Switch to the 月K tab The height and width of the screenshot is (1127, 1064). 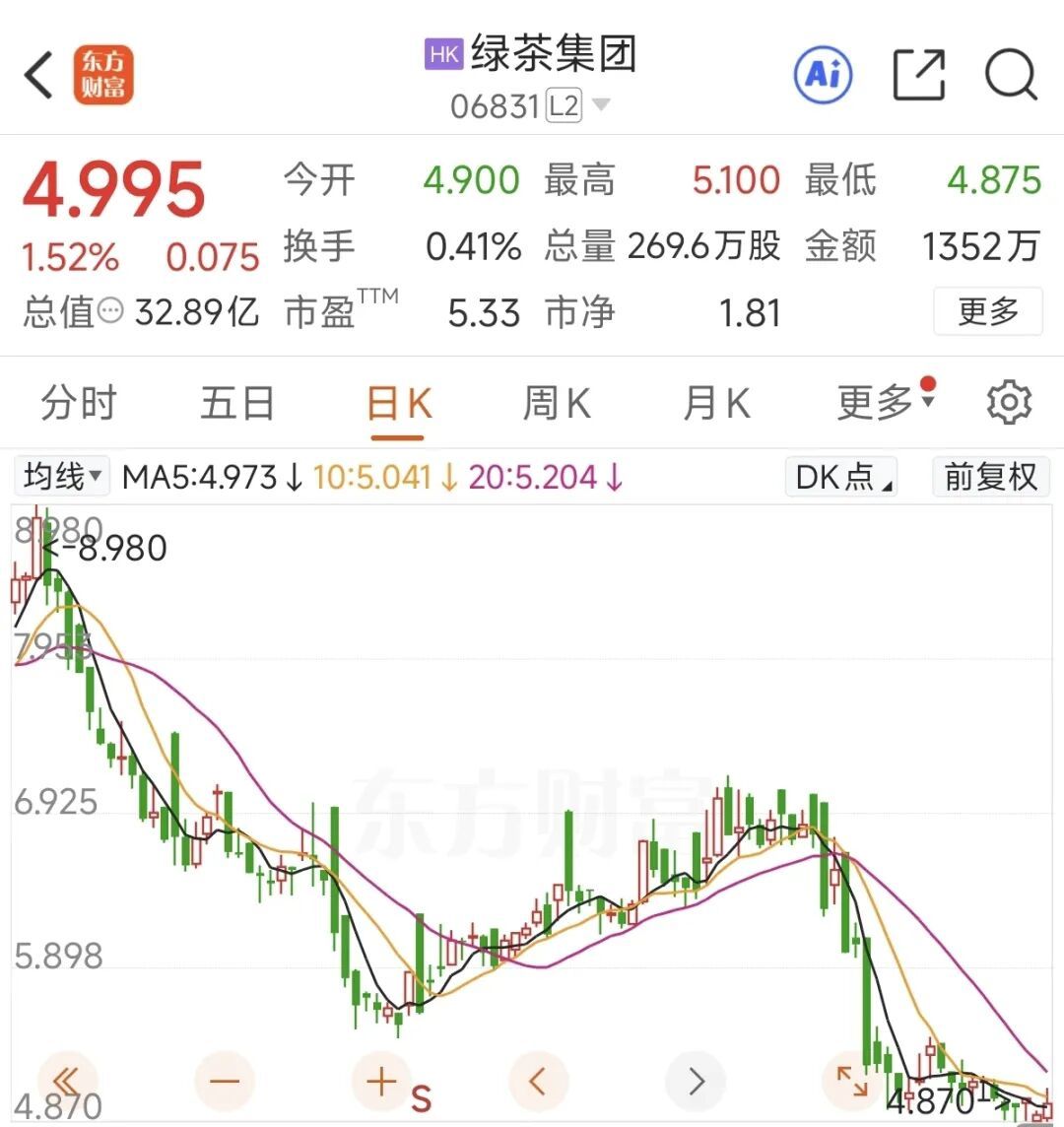click(717, 403)
